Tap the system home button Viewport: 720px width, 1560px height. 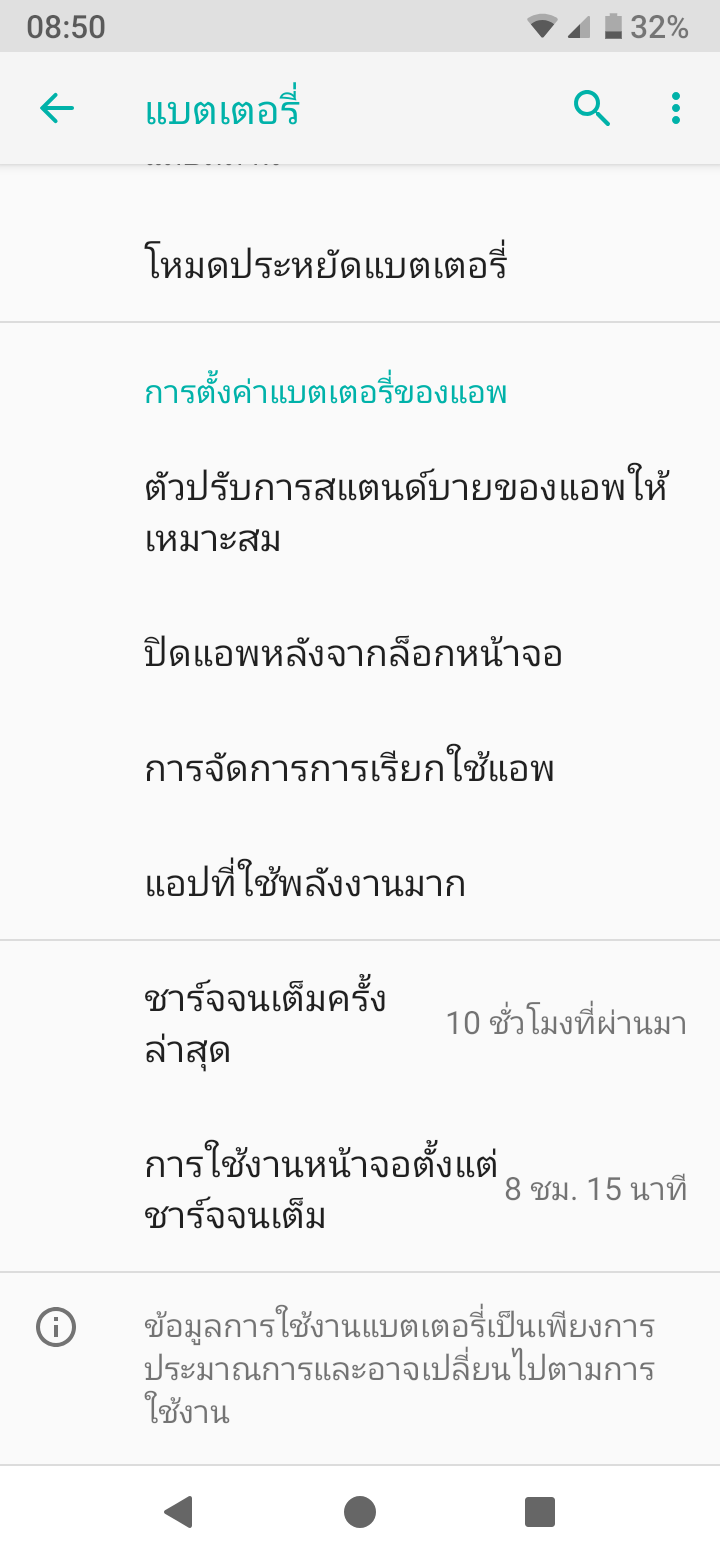(x=360, y=1512)
